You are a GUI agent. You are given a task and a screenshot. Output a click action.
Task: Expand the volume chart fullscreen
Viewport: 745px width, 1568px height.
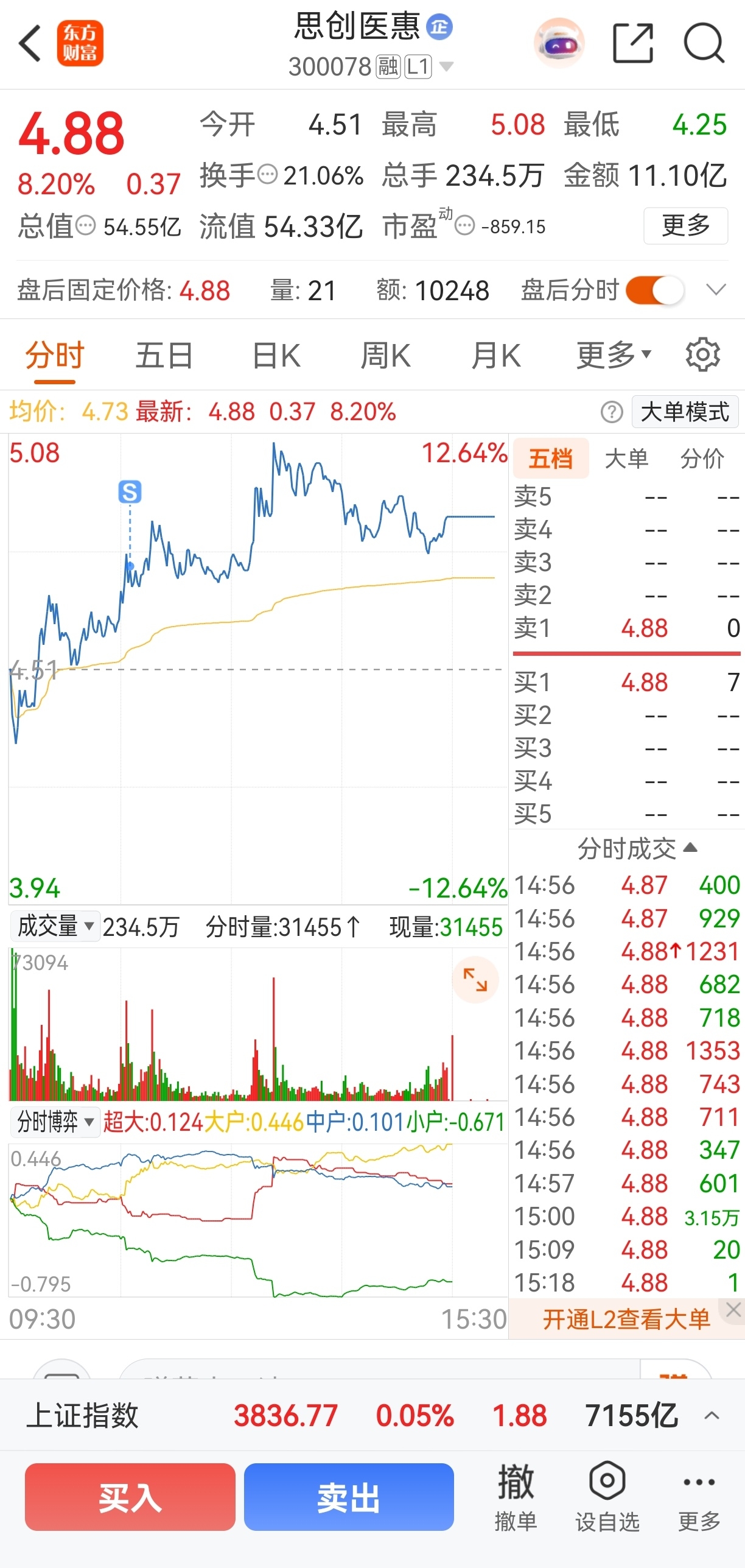[475, 980]
